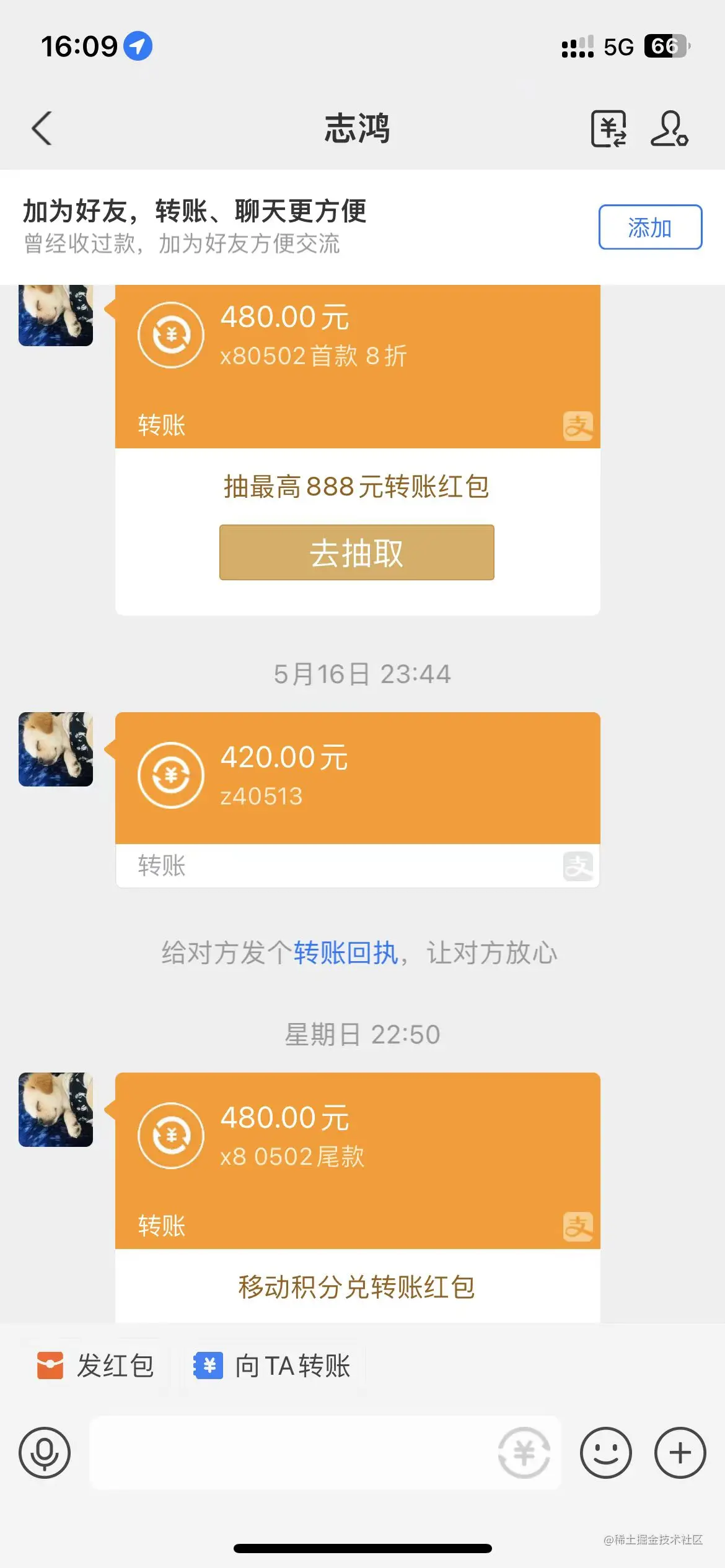The width and height of the screenshot is (725, 1568).
Task: Open the transfer records icon in header
Action: 608,129
